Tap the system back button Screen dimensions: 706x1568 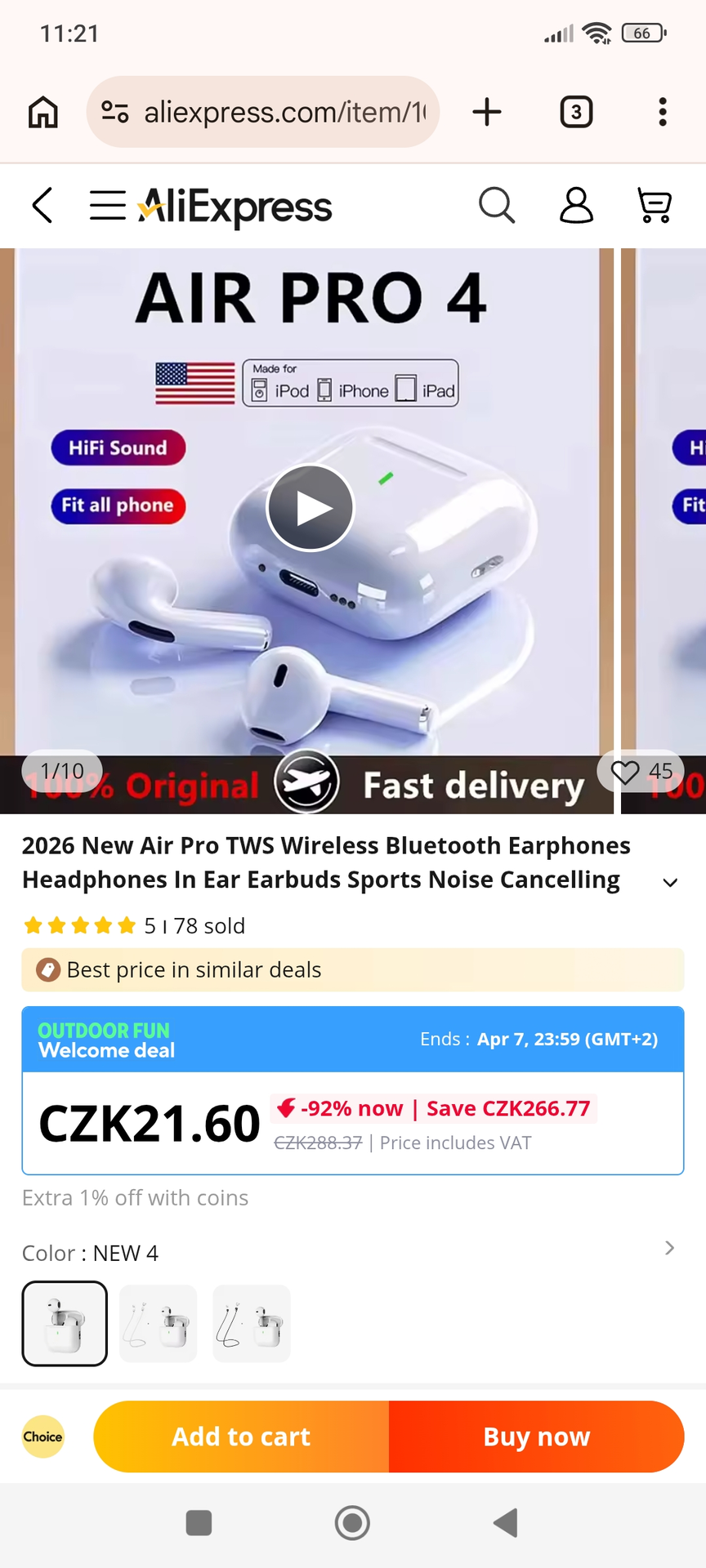[506, 1523]
